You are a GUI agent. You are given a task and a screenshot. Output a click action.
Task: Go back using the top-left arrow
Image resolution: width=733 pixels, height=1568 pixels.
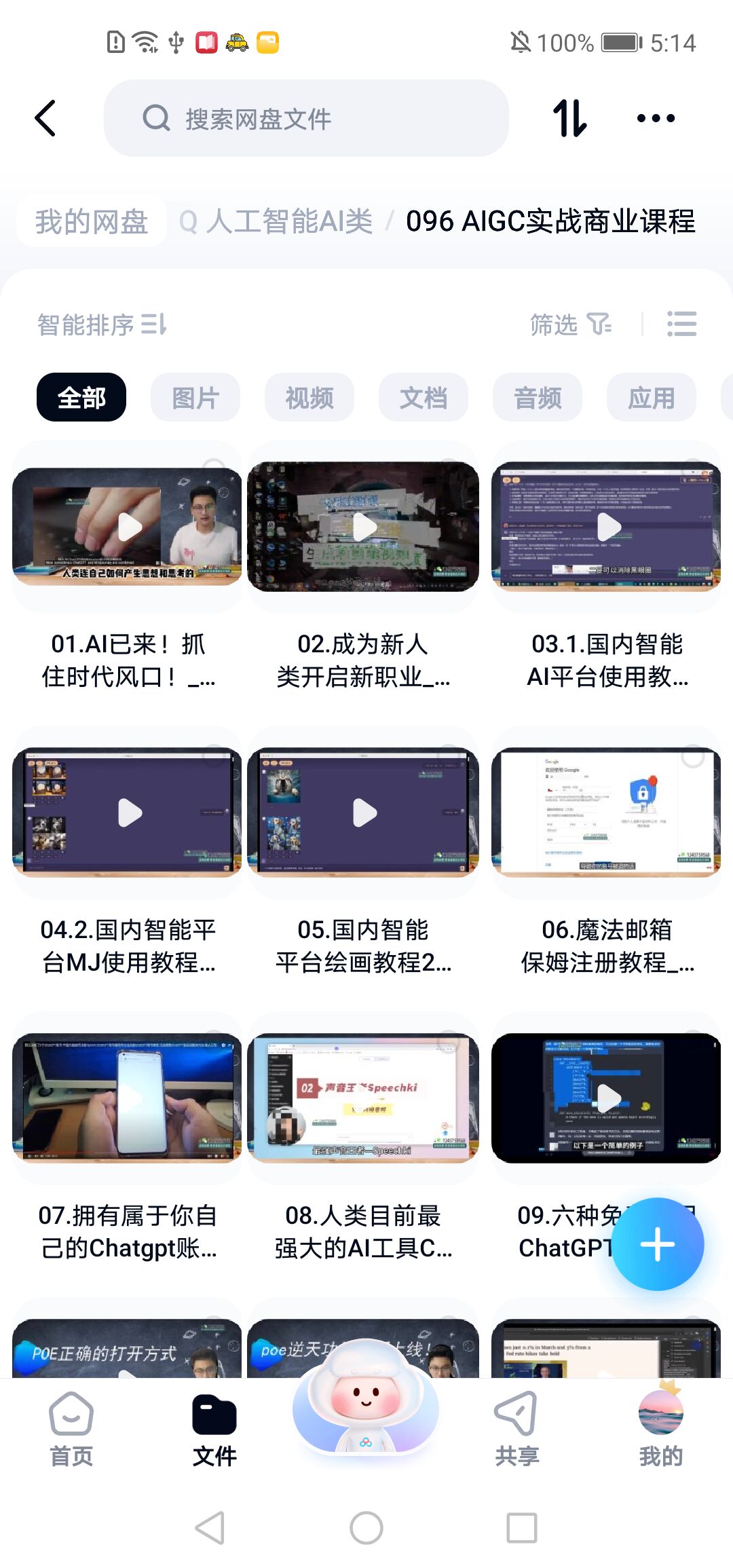(x=45, y=119)
